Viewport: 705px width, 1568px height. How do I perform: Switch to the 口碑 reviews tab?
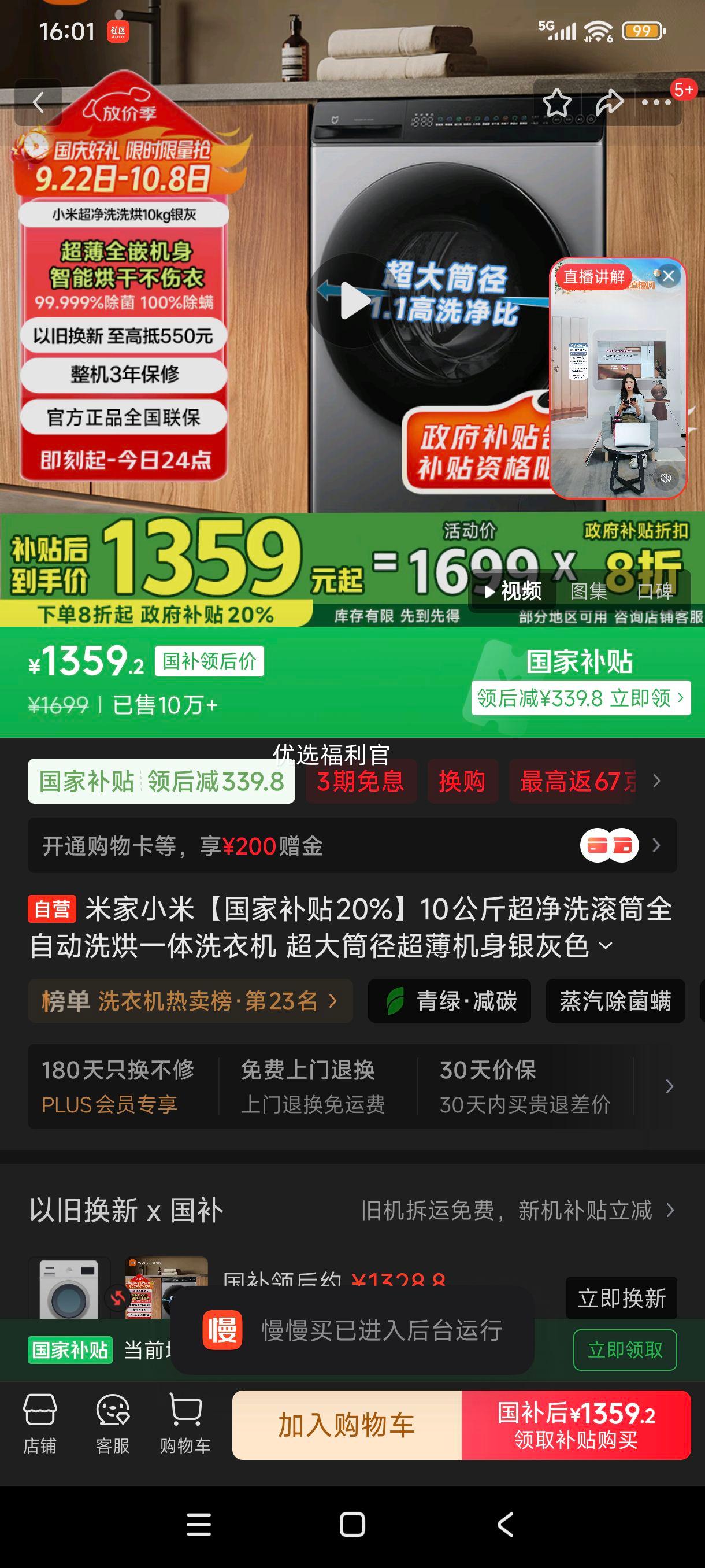[655, 590]
